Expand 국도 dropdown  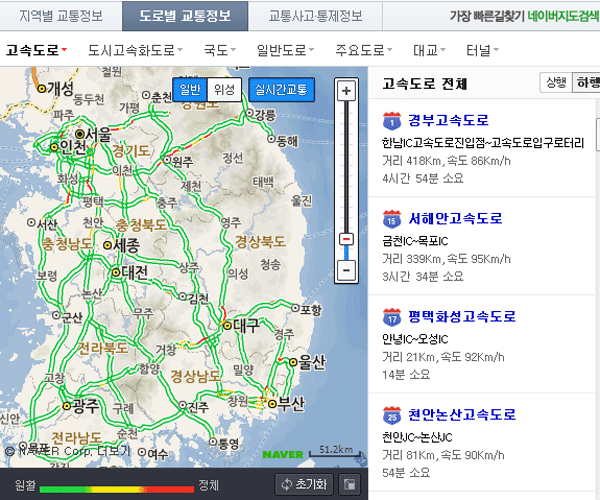220,49
